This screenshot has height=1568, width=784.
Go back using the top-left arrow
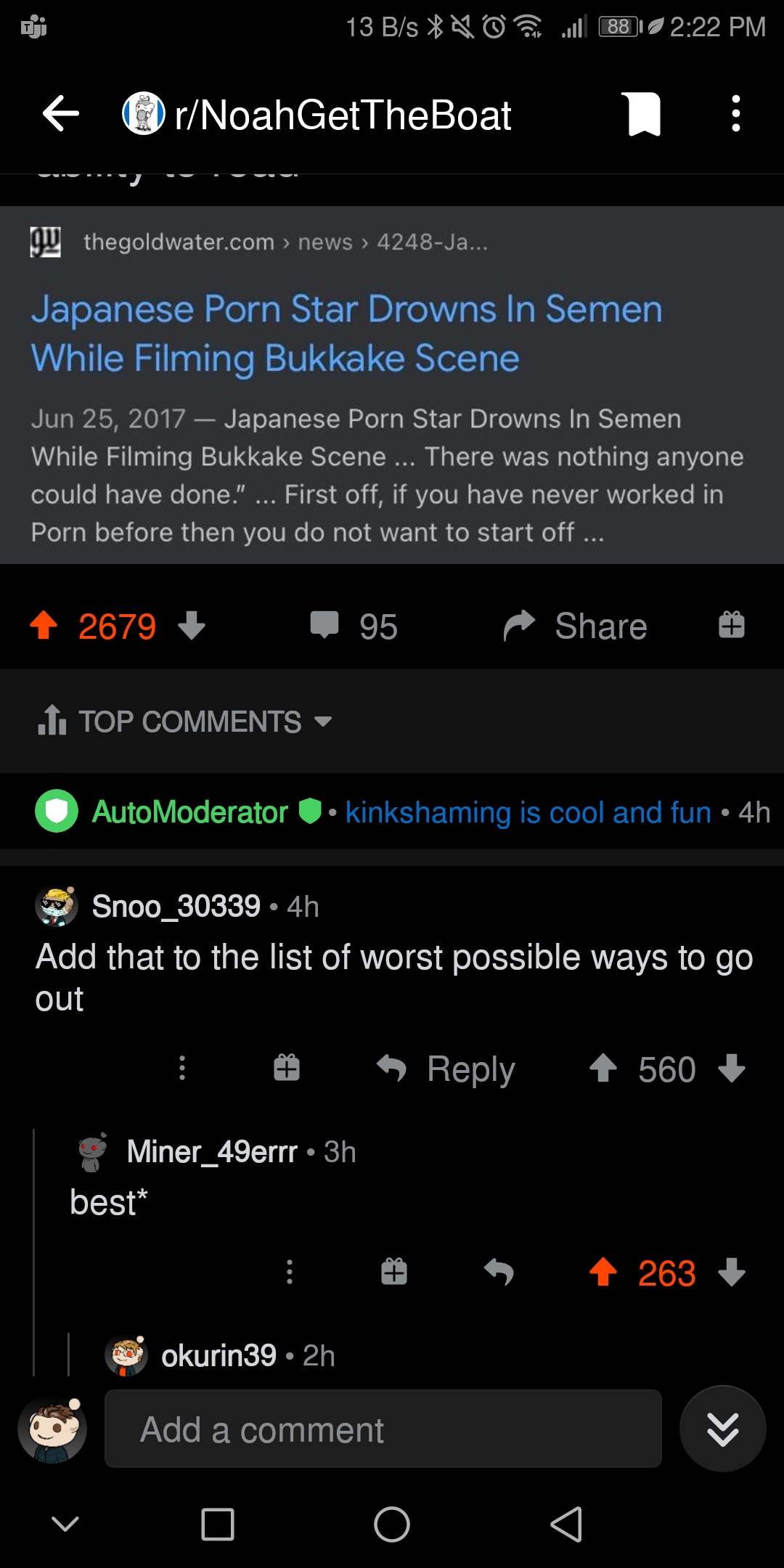[x=61, y=114]
